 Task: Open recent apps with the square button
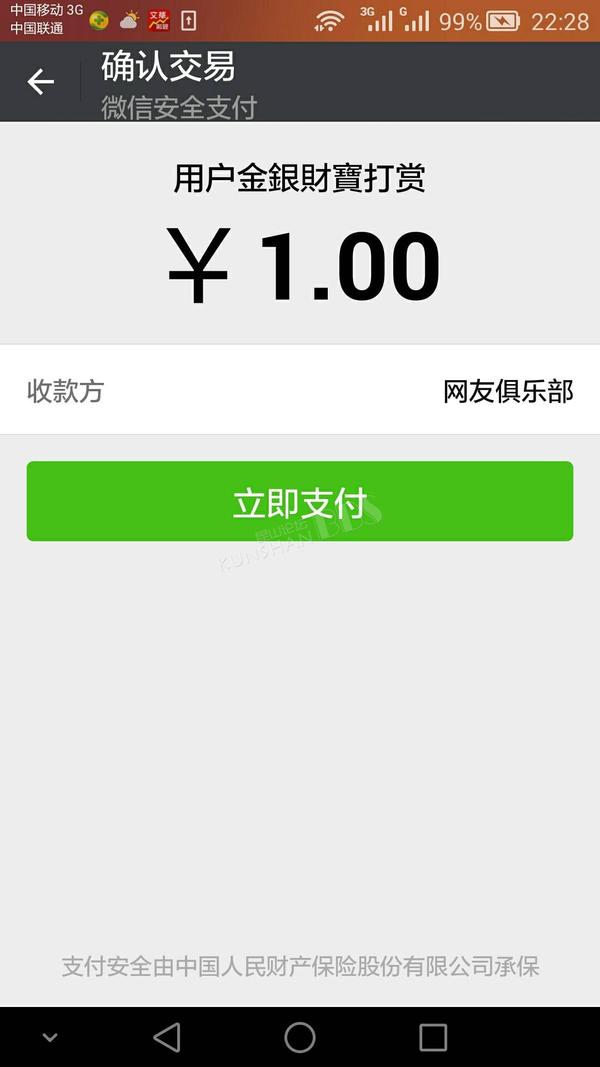coord(433,1037)
